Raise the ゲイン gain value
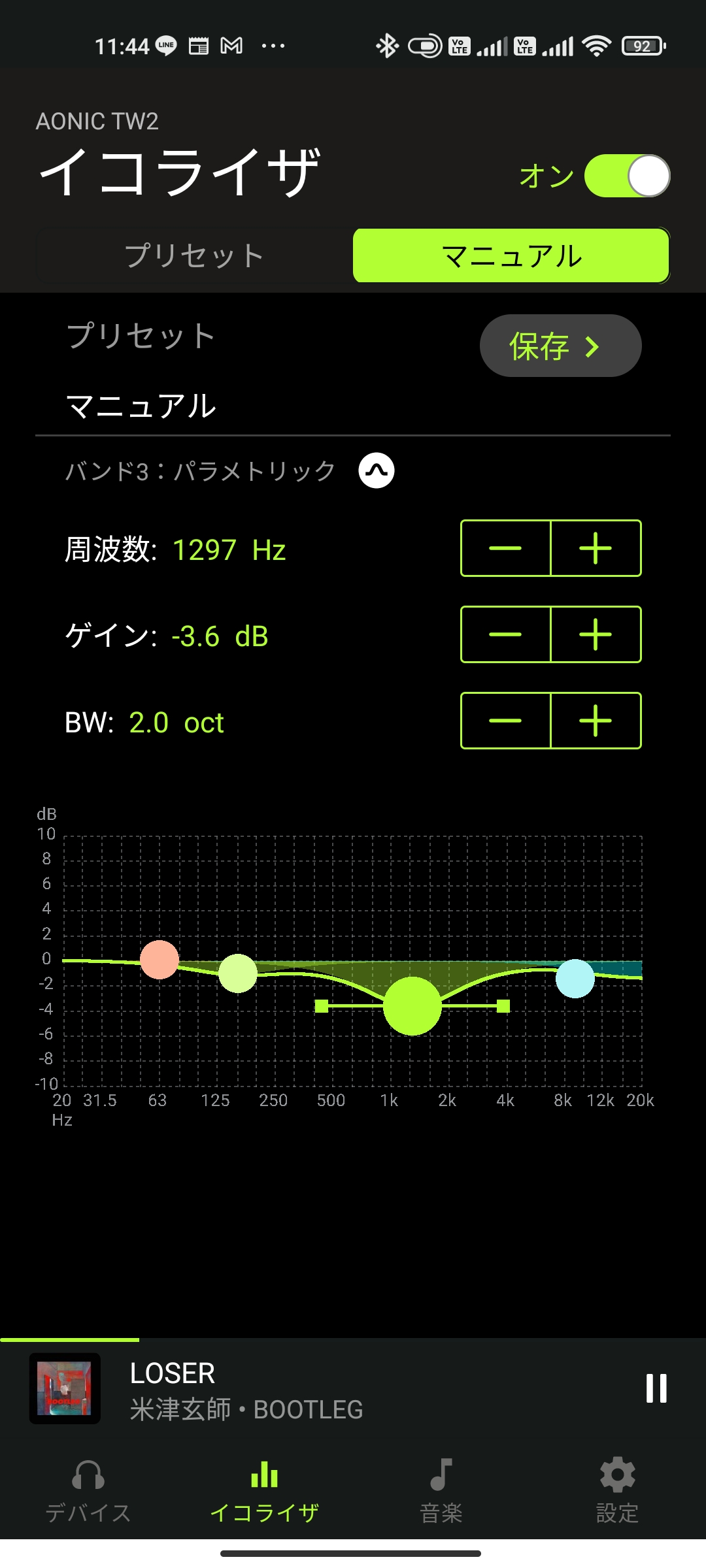 596,634
